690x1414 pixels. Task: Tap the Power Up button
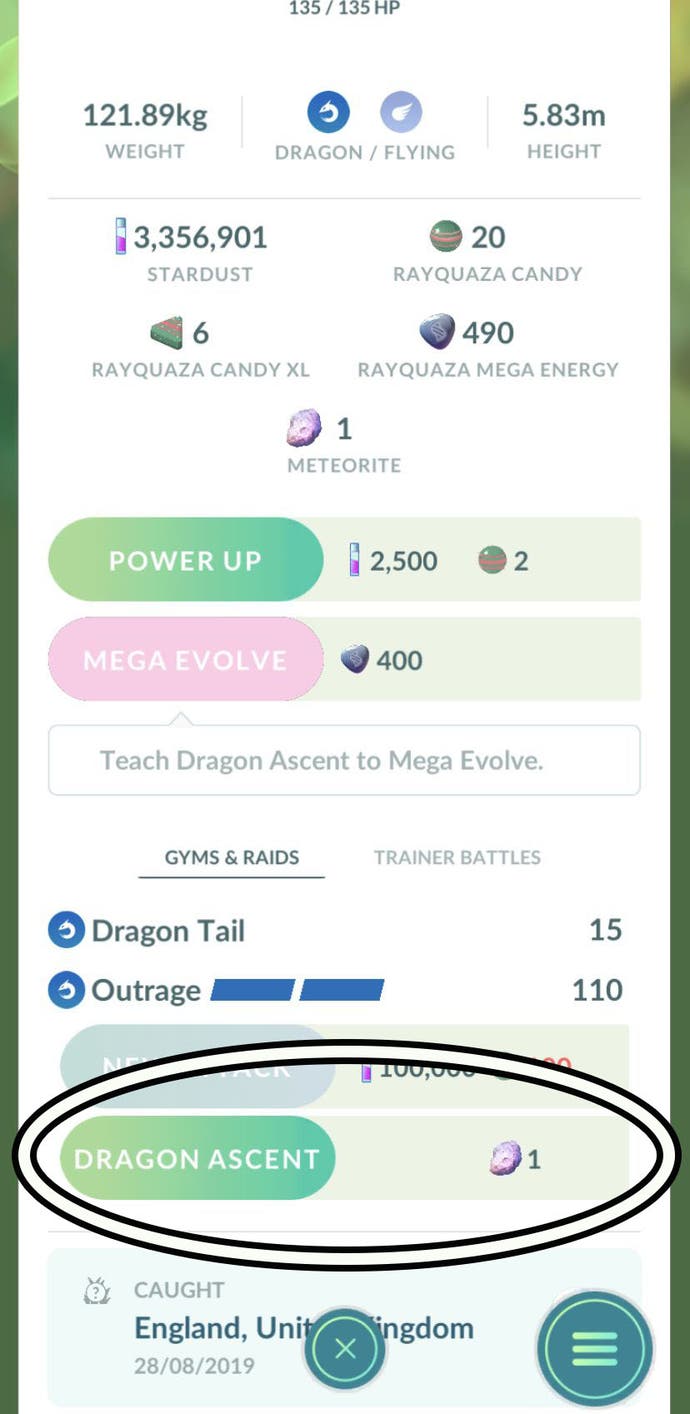coord(185,560)
